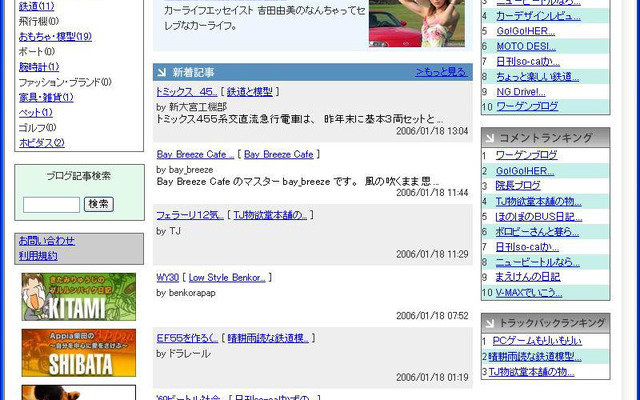Viewport: 640px width, 400px height.
Task: Open PCゲームもりいもりい in trackback ranking
Action: pos(536,341)
